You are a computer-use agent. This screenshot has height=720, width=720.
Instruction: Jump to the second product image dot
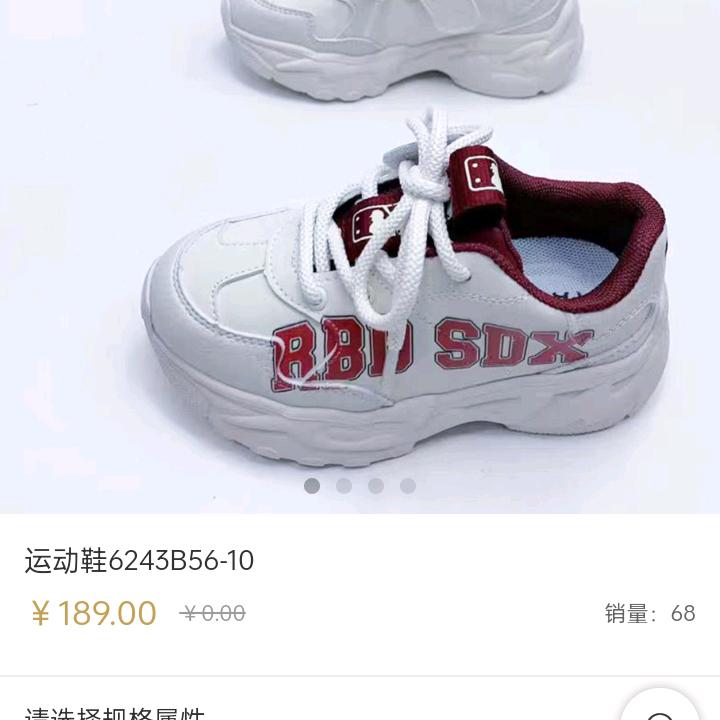point(344,486)
